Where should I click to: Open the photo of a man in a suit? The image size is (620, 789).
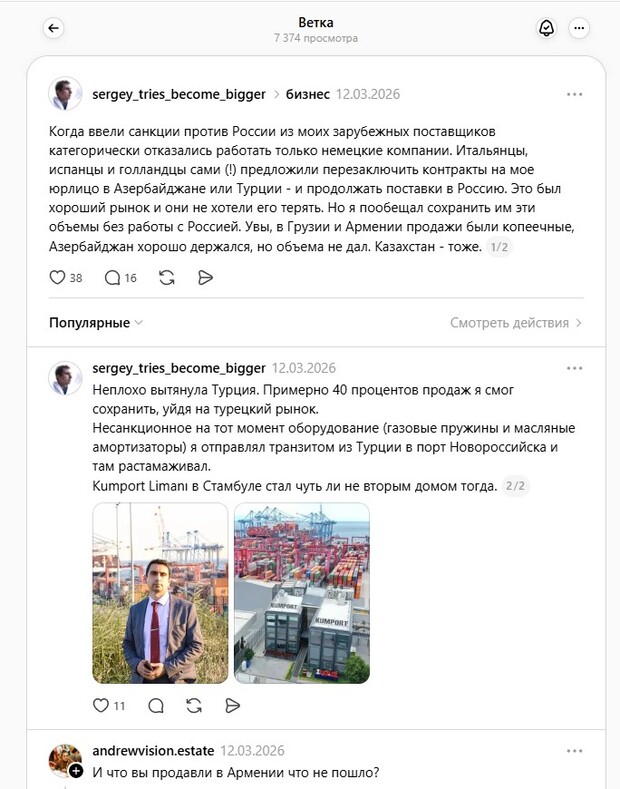(161, 592)
